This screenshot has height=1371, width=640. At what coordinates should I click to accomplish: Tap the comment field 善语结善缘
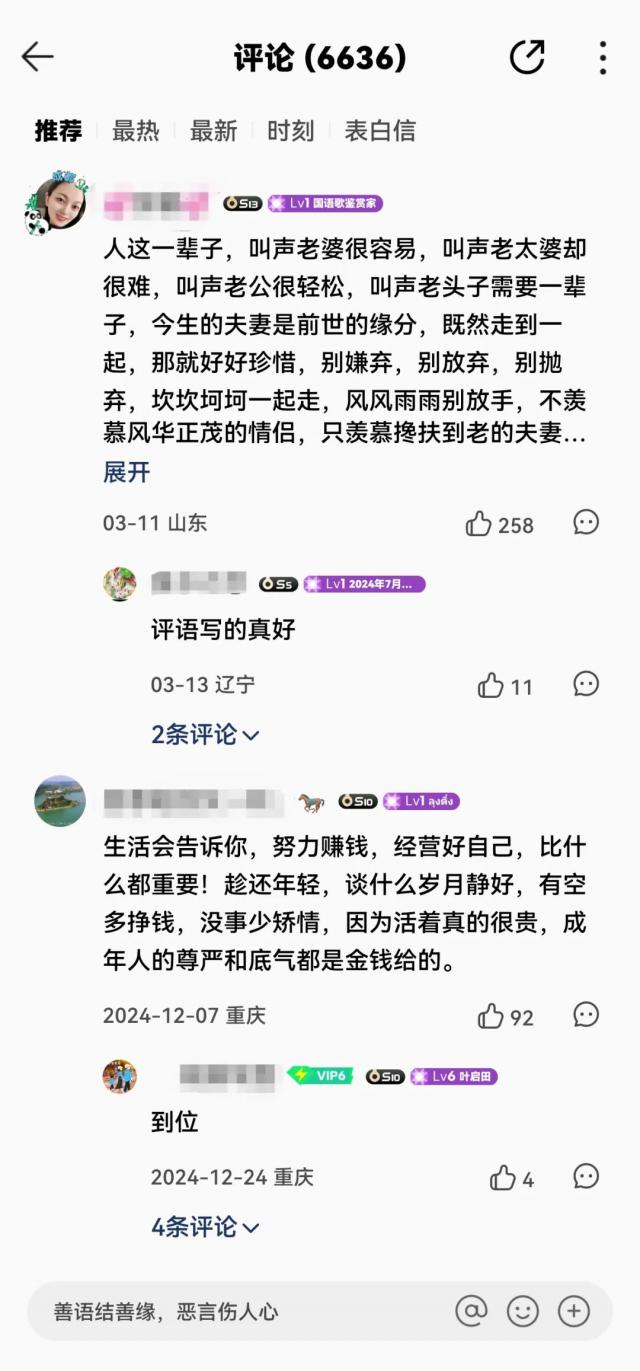[x=230, y=1312]
